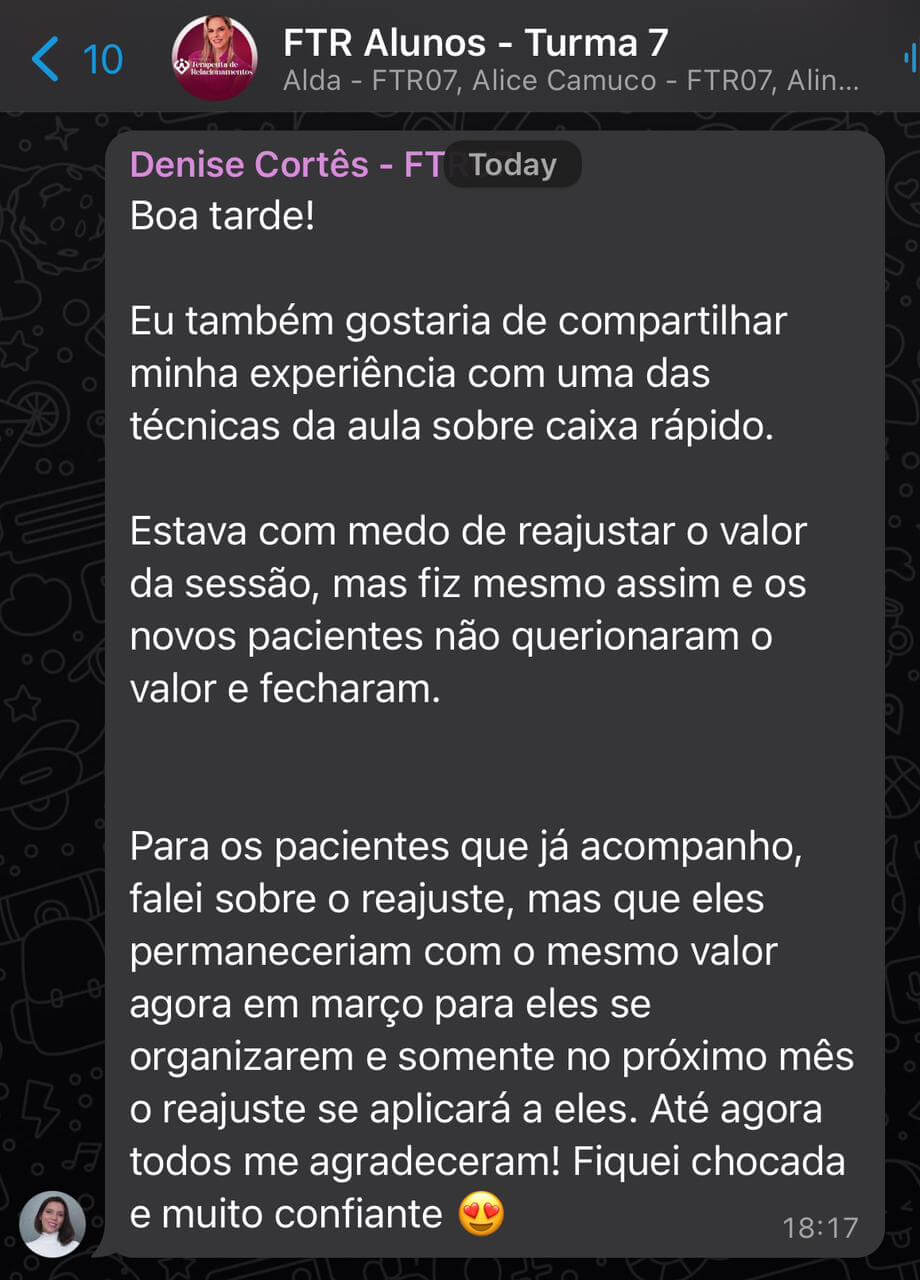The height and width of the screenshot is (1280, 920).
Task: View the sender's avatar beside the message
Action: (x=53, y=1224)
